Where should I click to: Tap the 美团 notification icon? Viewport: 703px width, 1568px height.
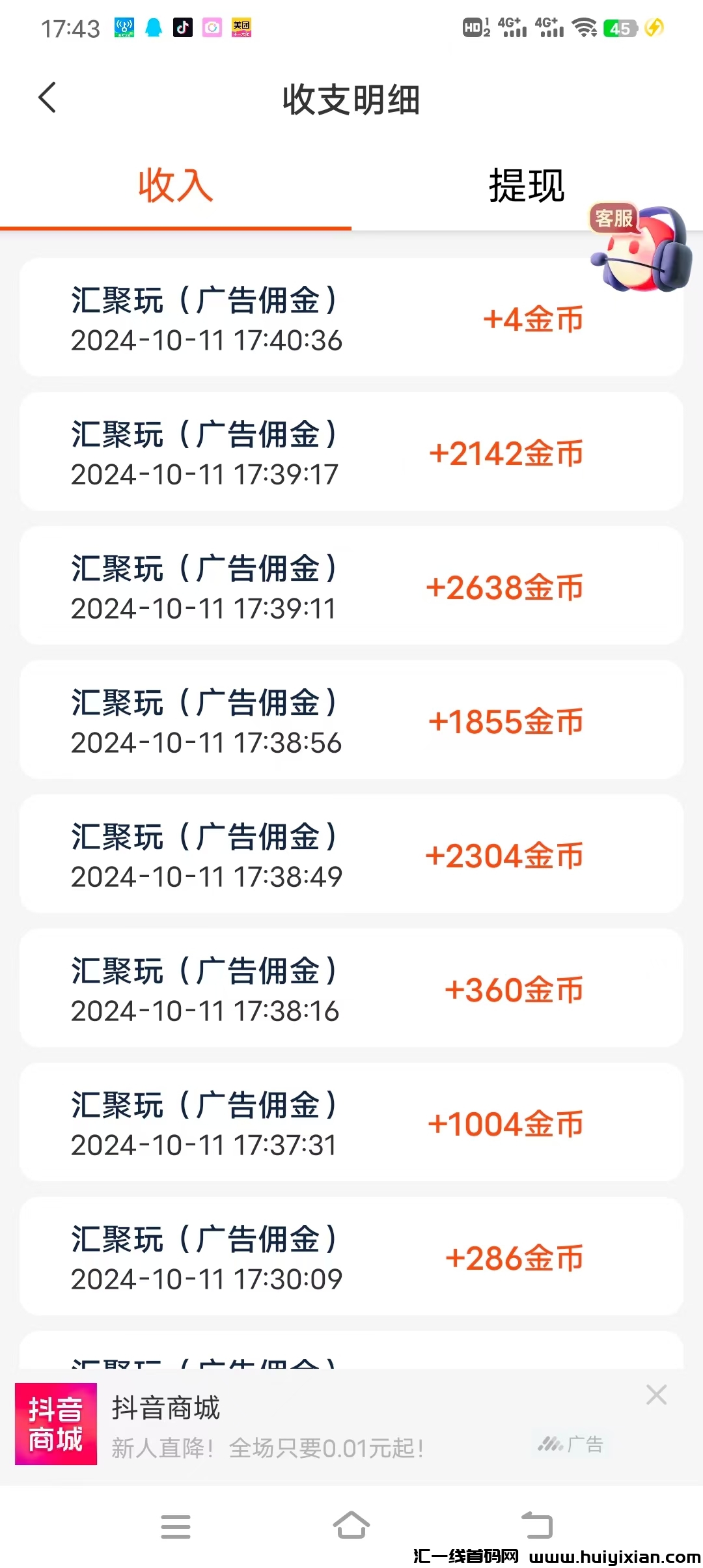point(243,29)
